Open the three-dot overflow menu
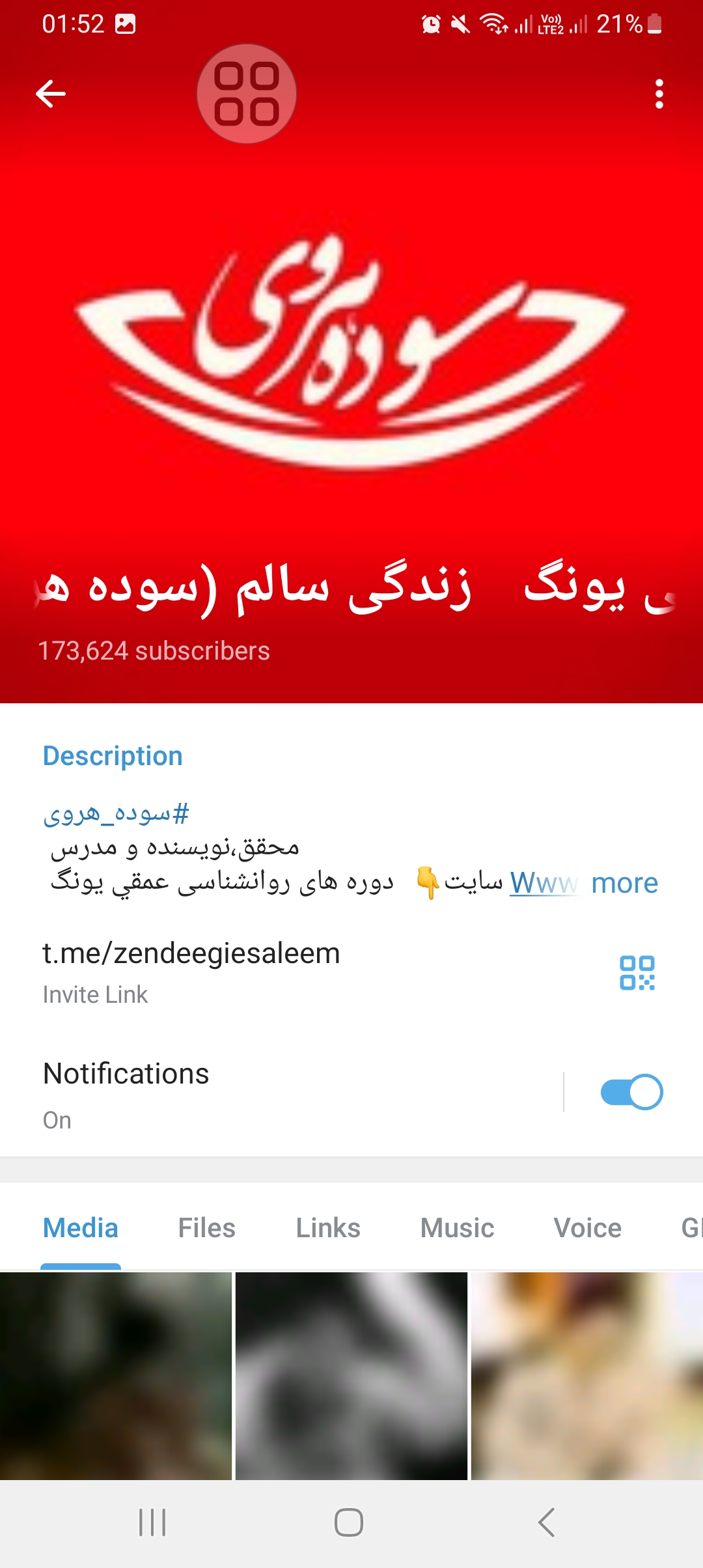This screenshot has height=1568, width=703. [659, 94]
